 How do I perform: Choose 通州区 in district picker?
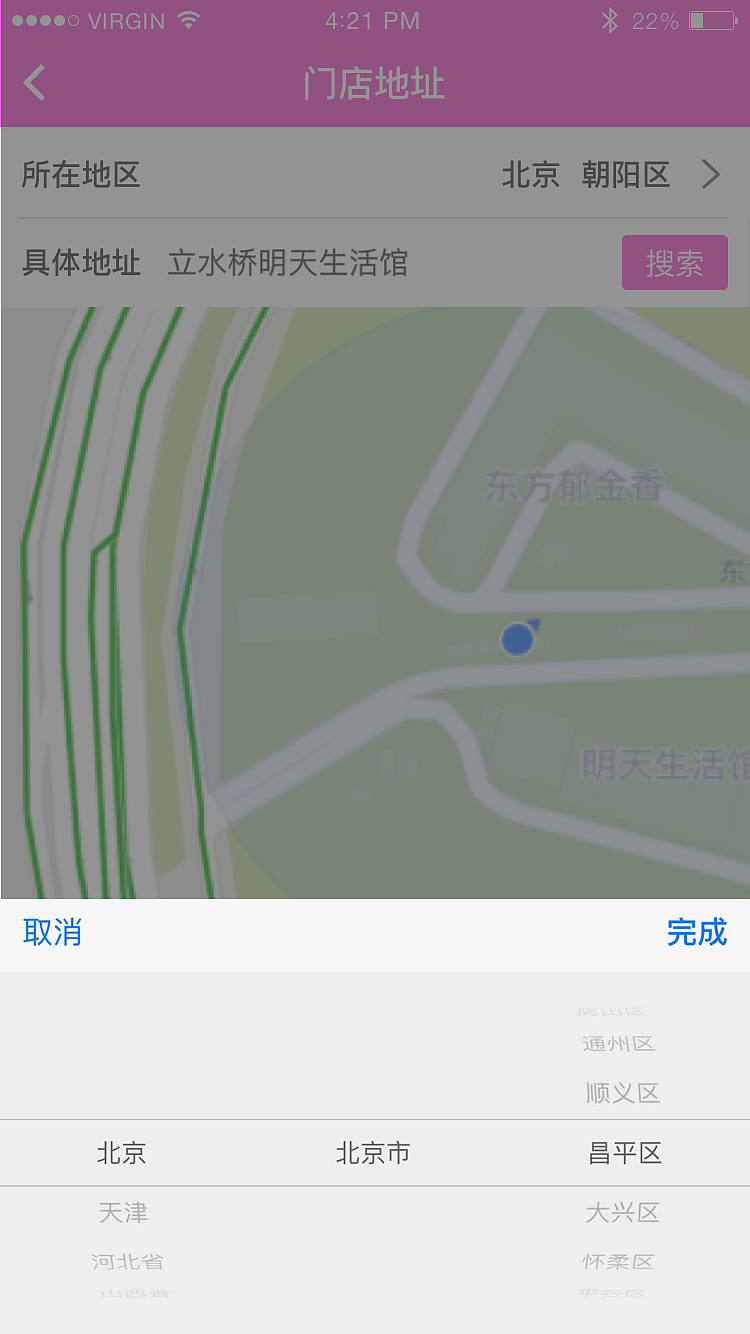618,1044
